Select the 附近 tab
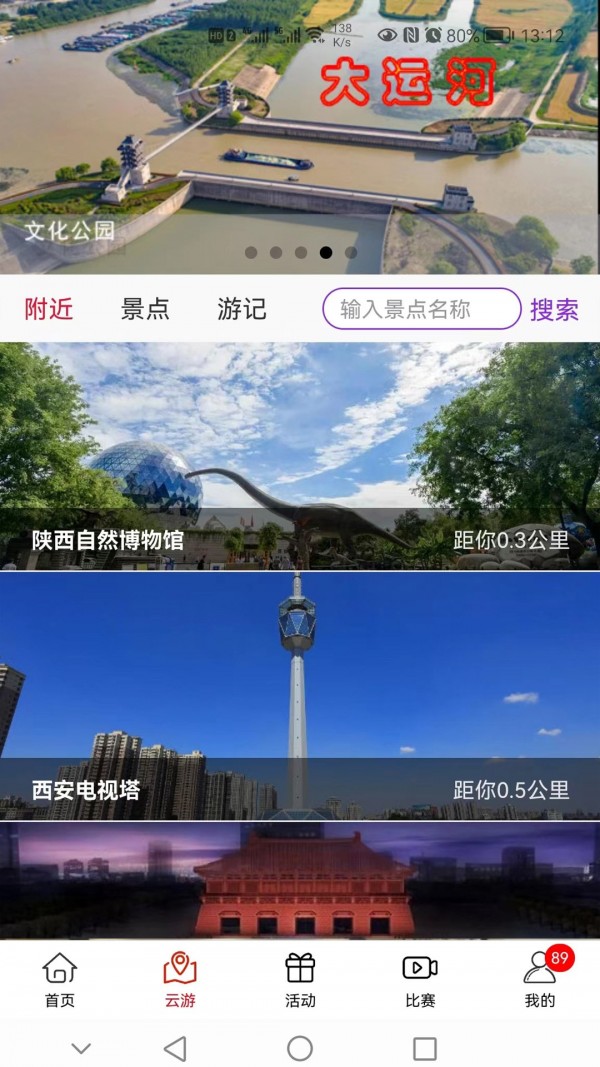Screen dimensions: 600x1067 (x=49, y=309)
